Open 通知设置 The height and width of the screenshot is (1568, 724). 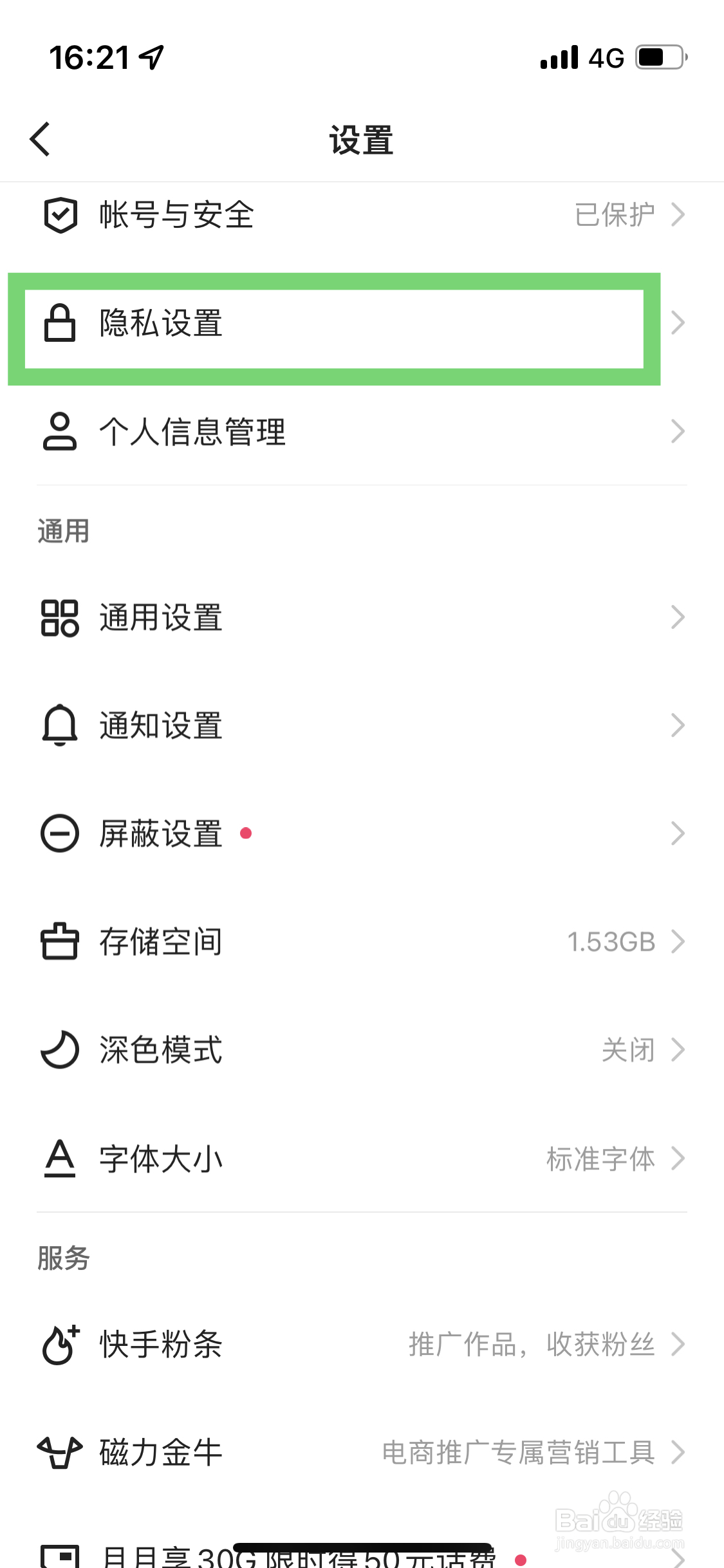tap(362, 725)
